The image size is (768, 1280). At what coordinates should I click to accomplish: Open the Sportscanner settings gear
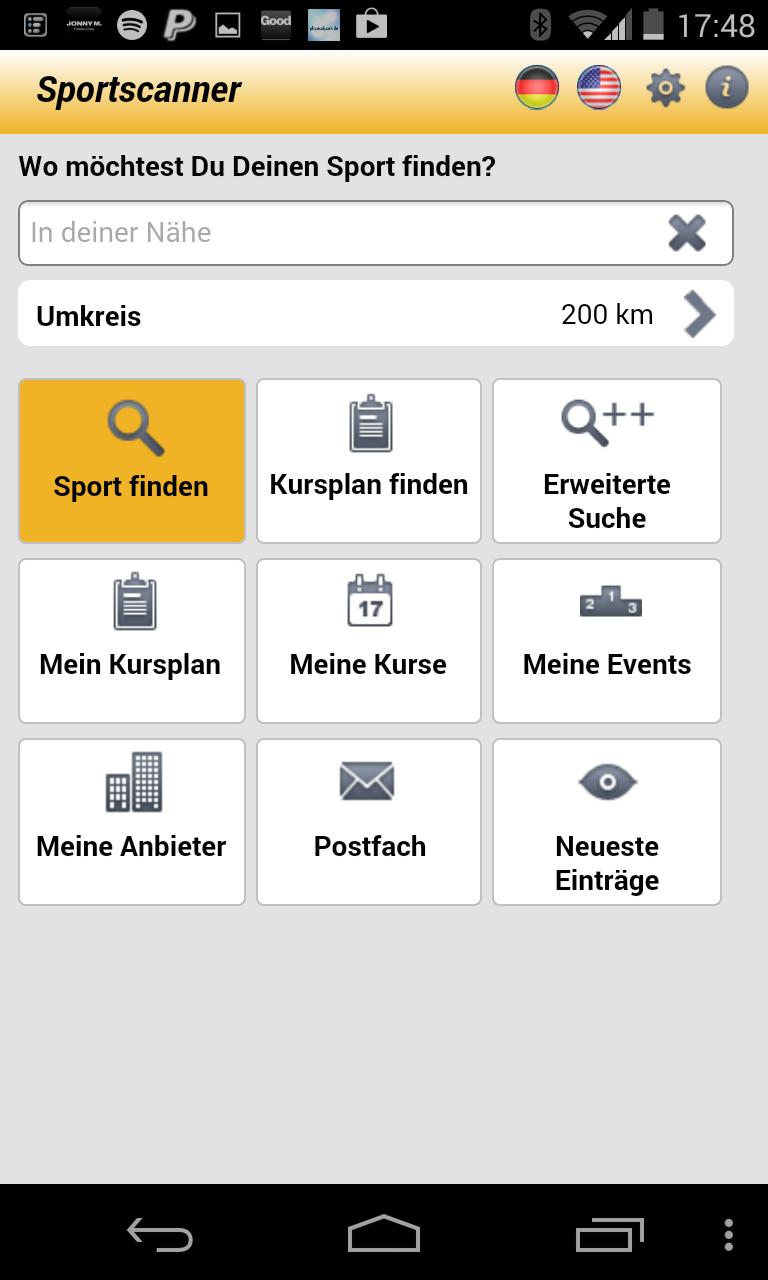[664, 88]
